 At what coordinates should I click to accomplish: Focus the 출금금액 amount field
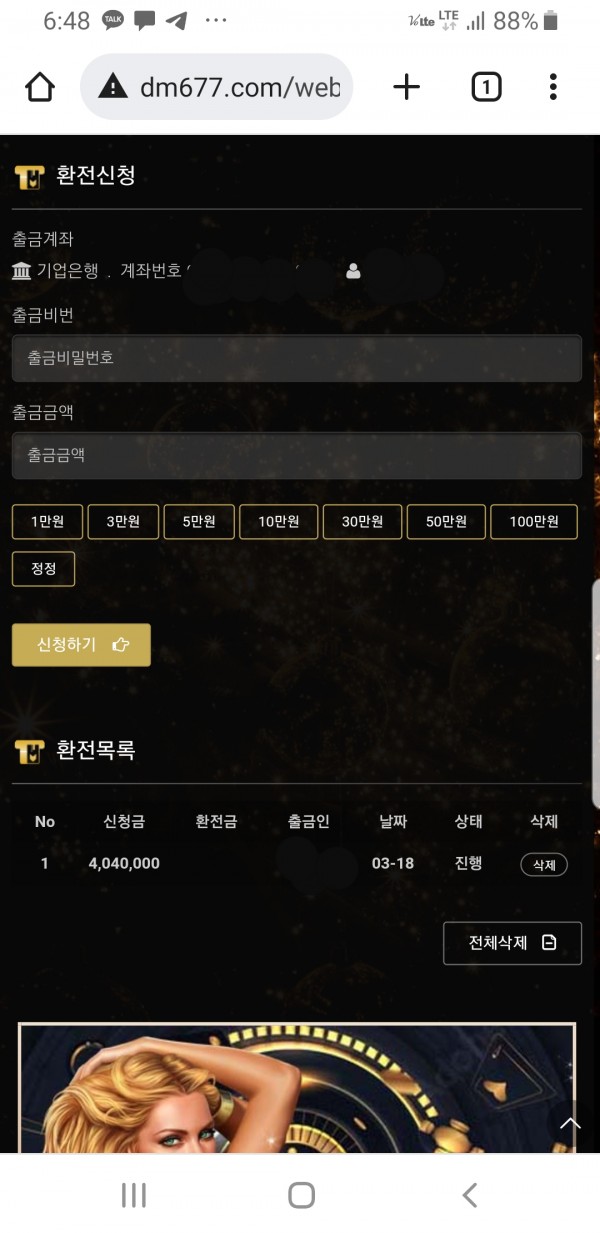[x=296, y=456]
